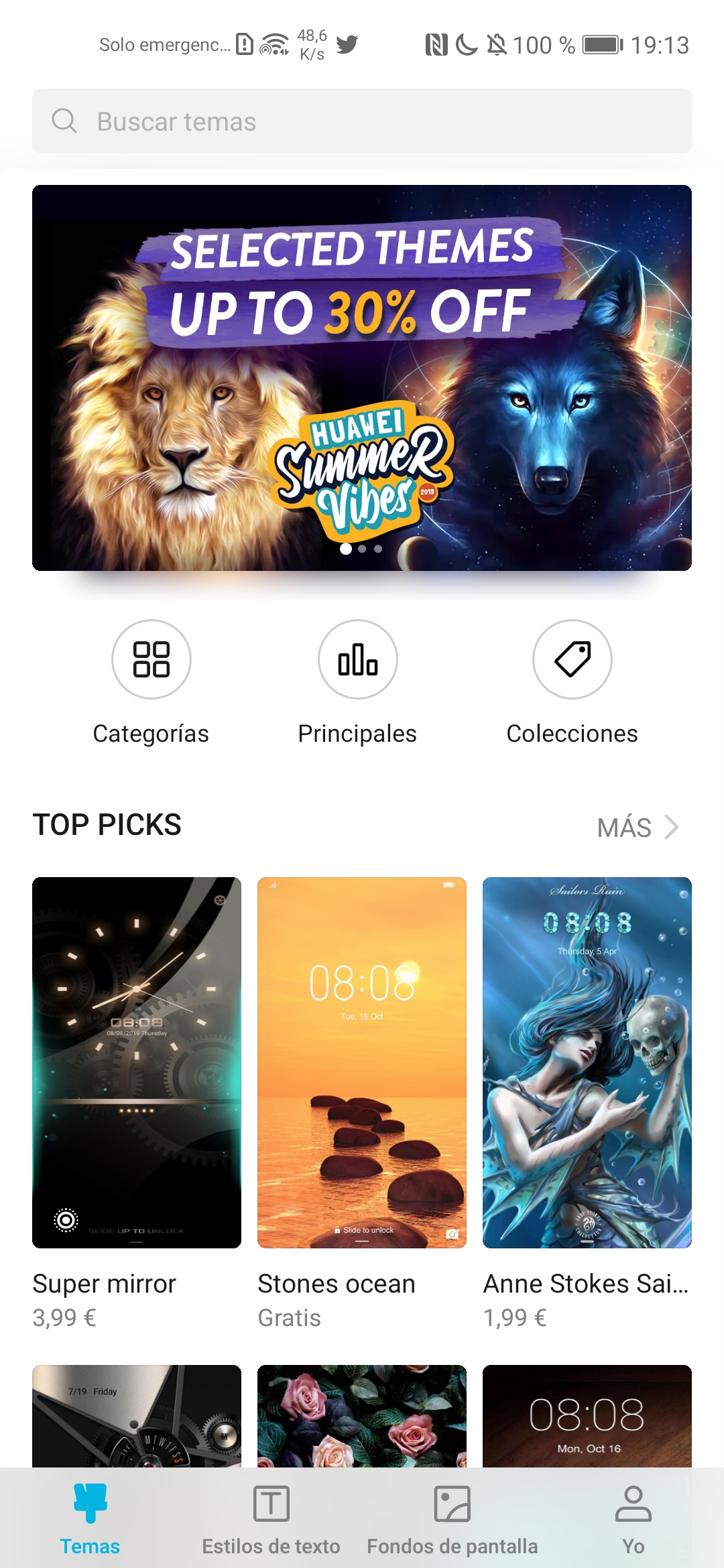Open the Stones ocean theme
The height and width of the screenshot is (1568, 724).
[362, 1063]
